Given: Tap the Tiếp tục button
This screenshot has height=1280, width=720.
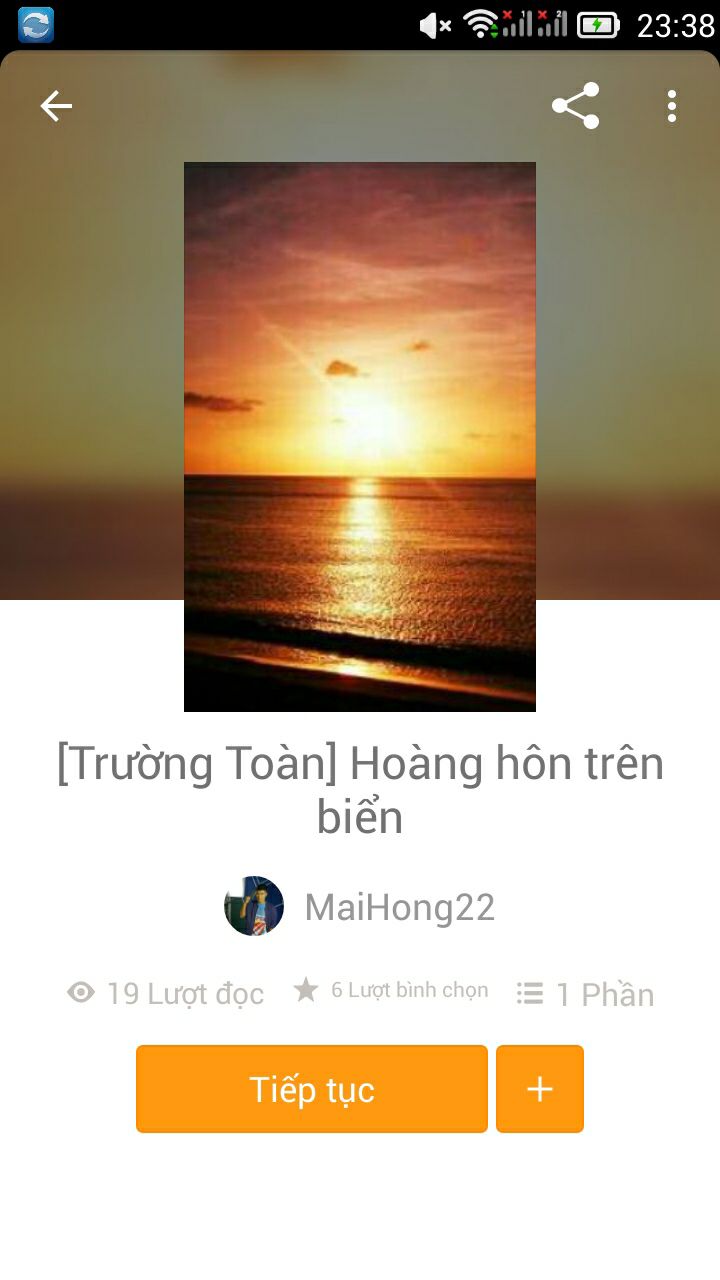Looking at the screenshot, I should [x=311, y=1089].
